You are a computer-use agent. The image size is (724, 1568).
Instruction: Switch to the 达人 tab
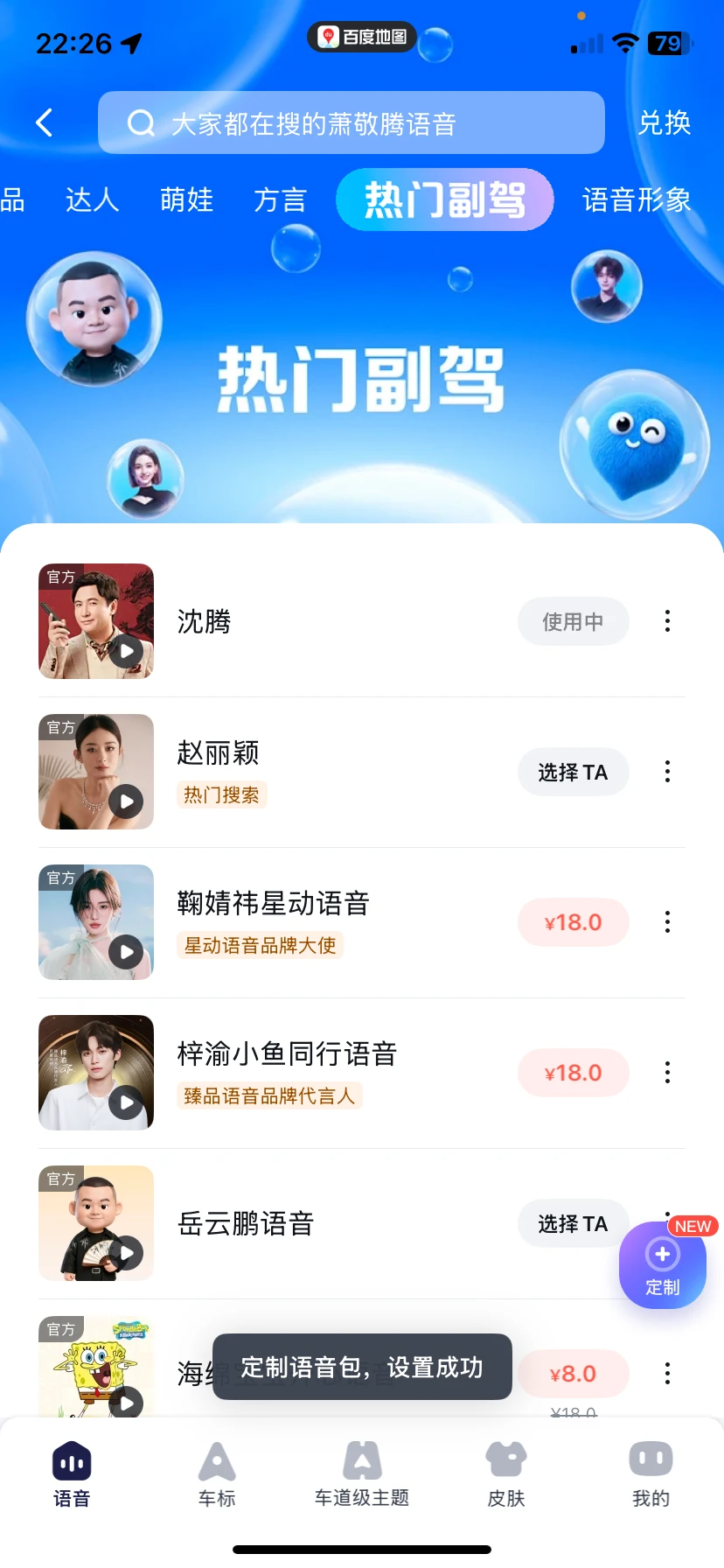(92, 199)
